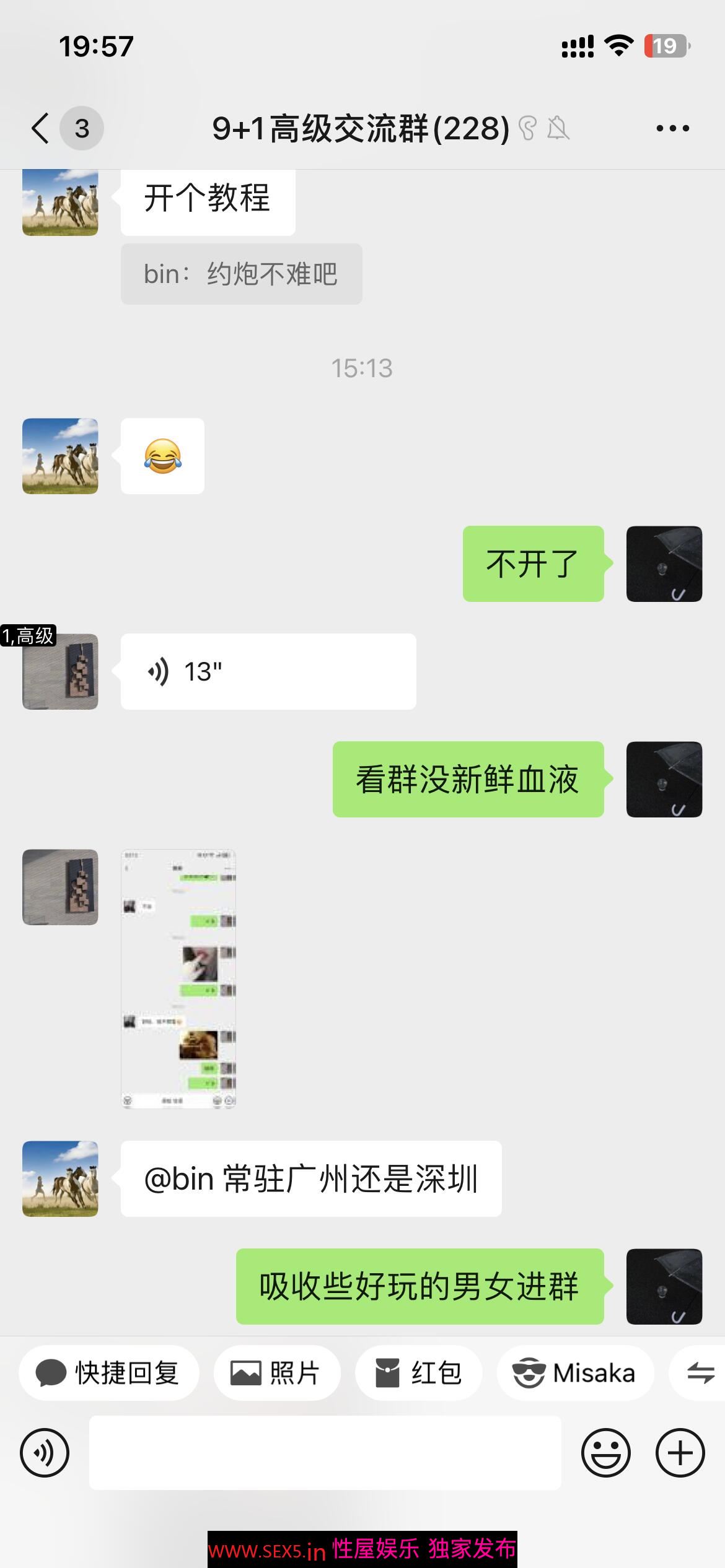Open the group chat options menu

[x=672, y=128]
